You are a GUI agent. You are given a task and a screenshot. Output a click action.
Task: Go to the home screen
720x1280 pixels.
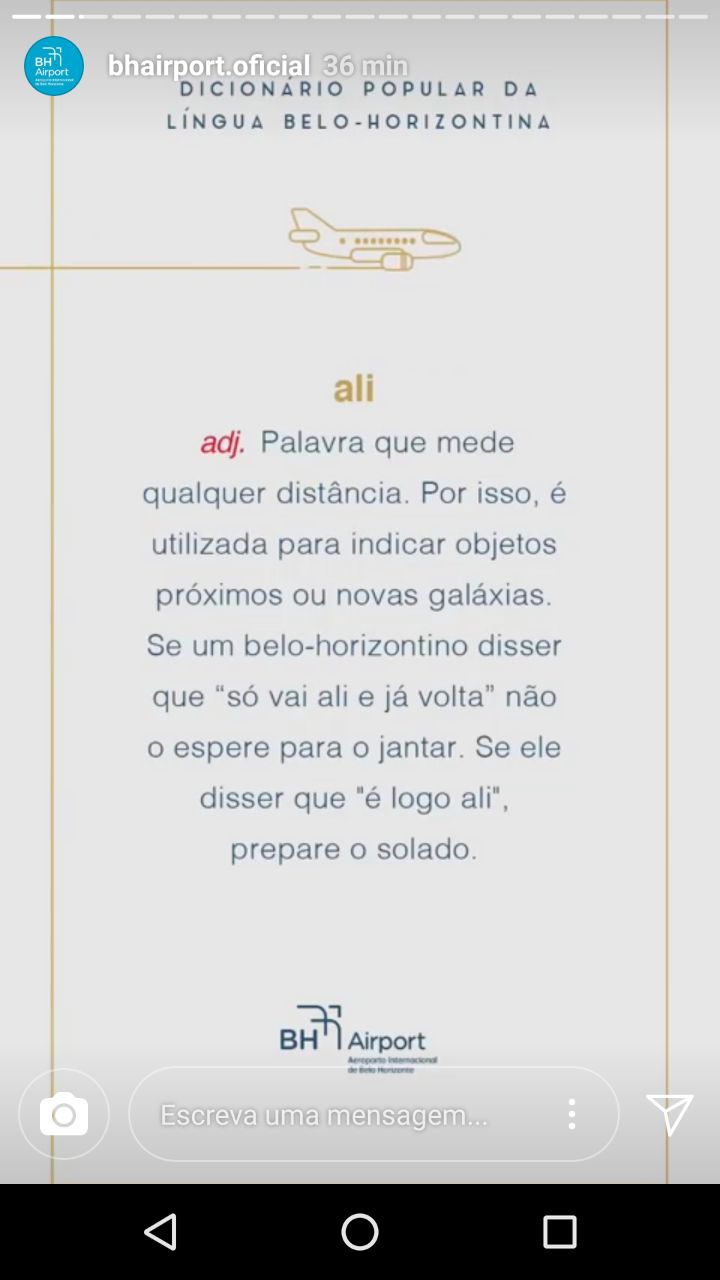(360, 1232)
